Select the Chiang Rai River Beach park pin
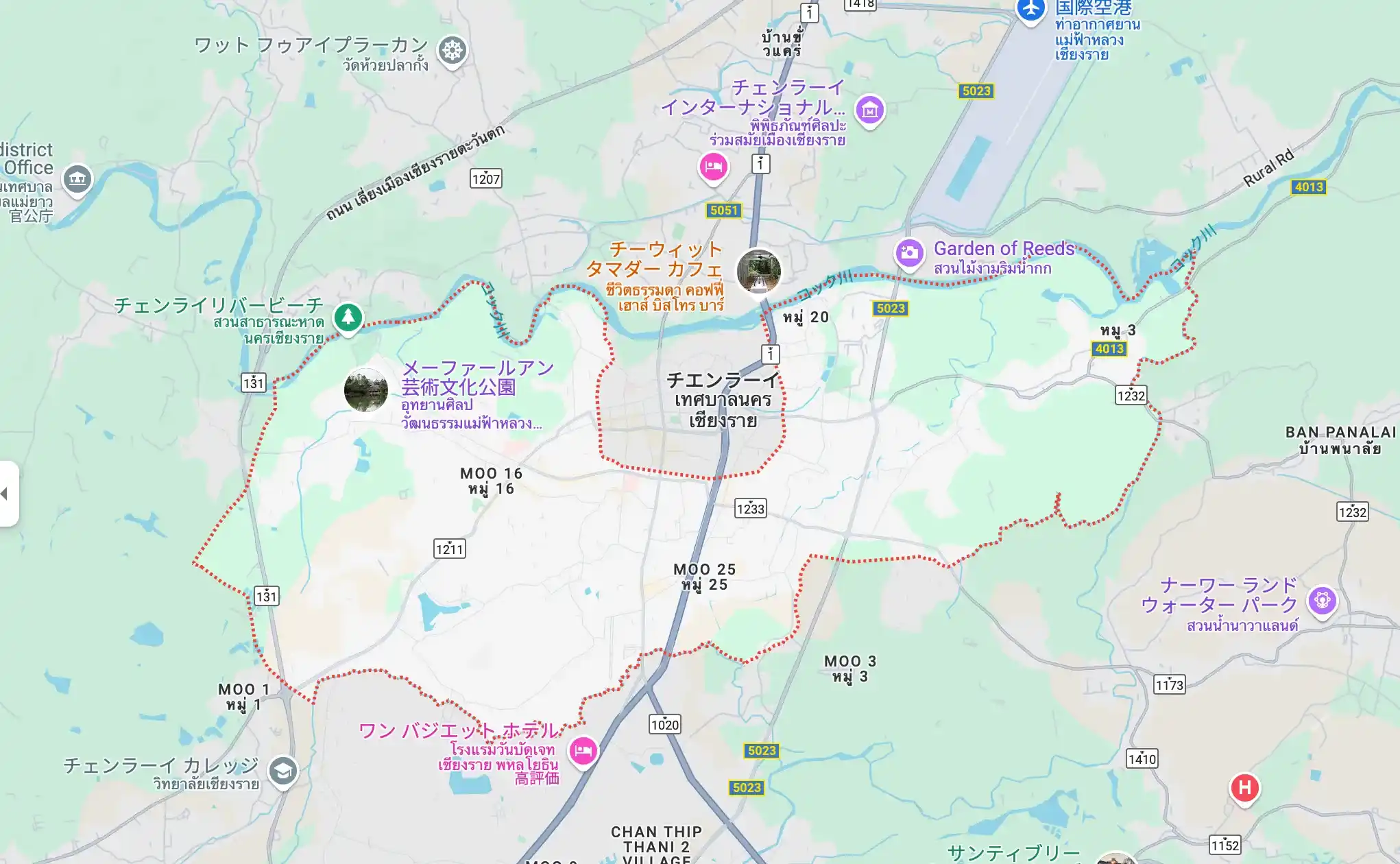 [x=348, y=317]
